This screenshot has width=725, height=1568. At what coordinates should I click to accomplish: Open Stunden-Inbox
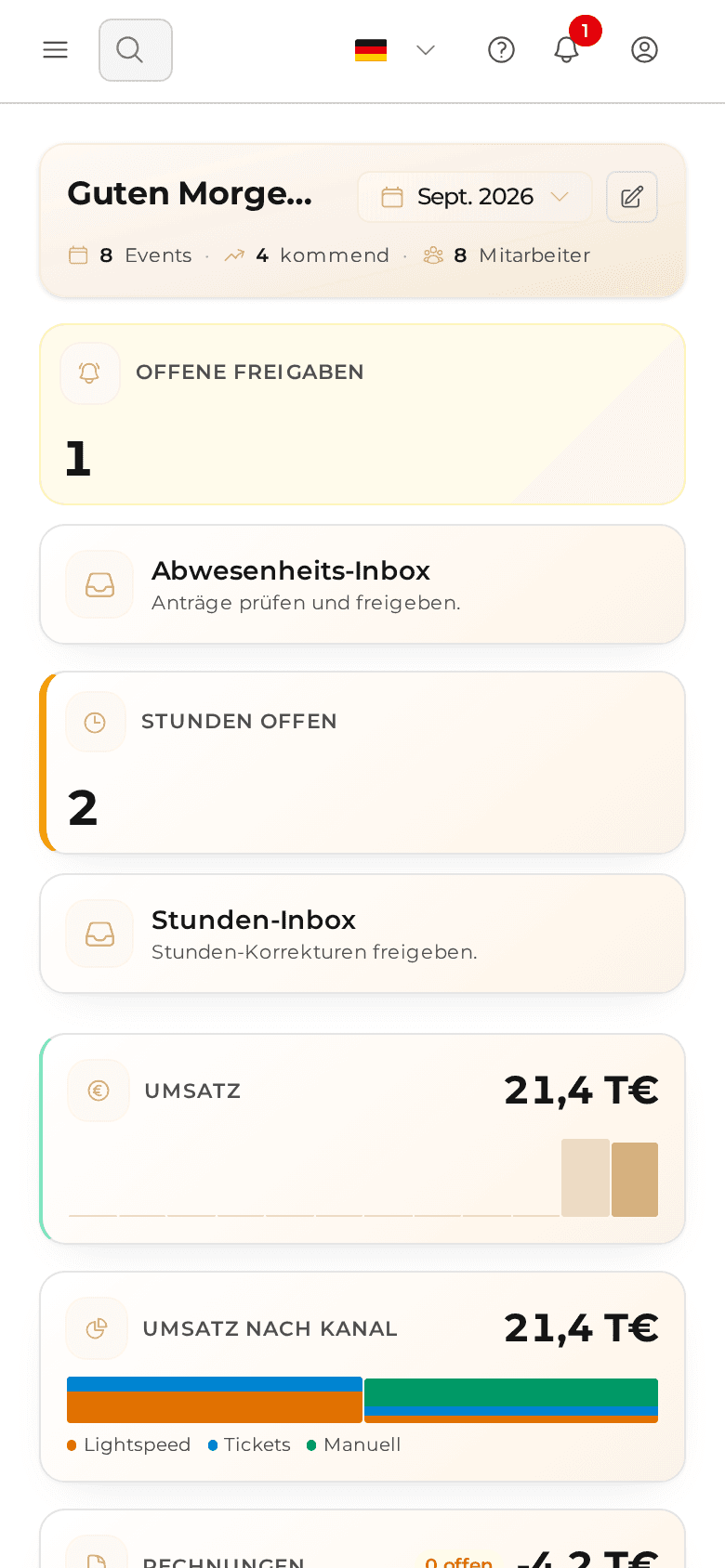[x=362, y=934]
